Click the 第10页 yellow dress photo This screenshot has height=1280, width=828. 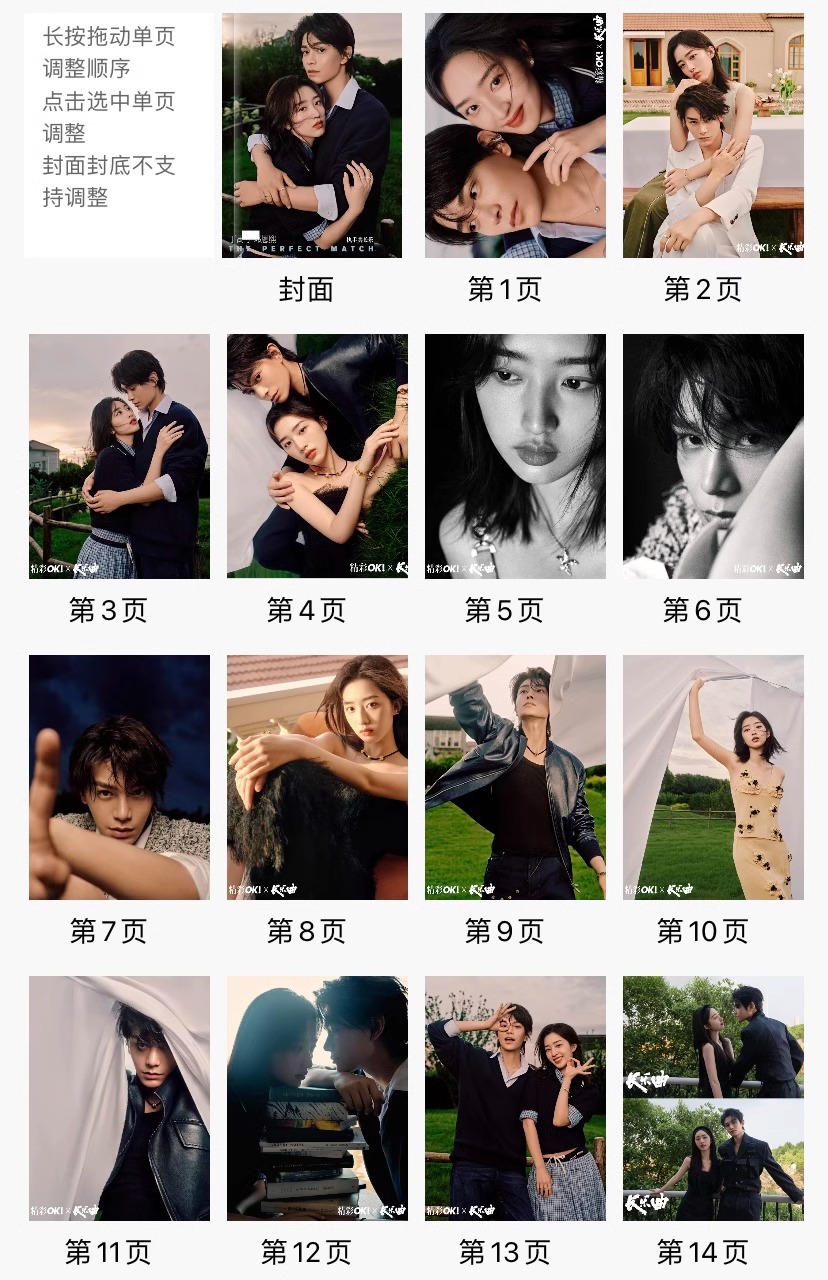[x=712, y=778]
